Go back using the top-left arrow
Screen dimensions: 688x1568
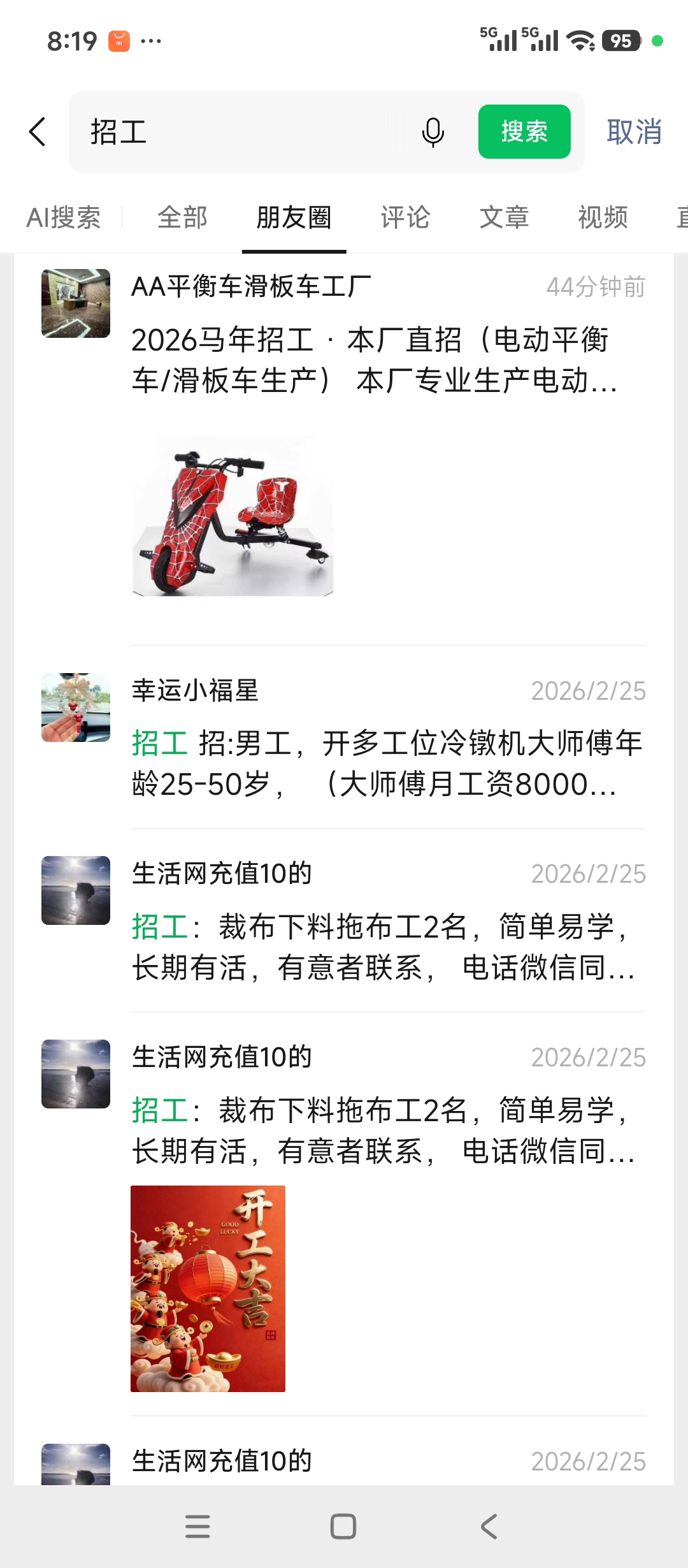pos(38,132)
